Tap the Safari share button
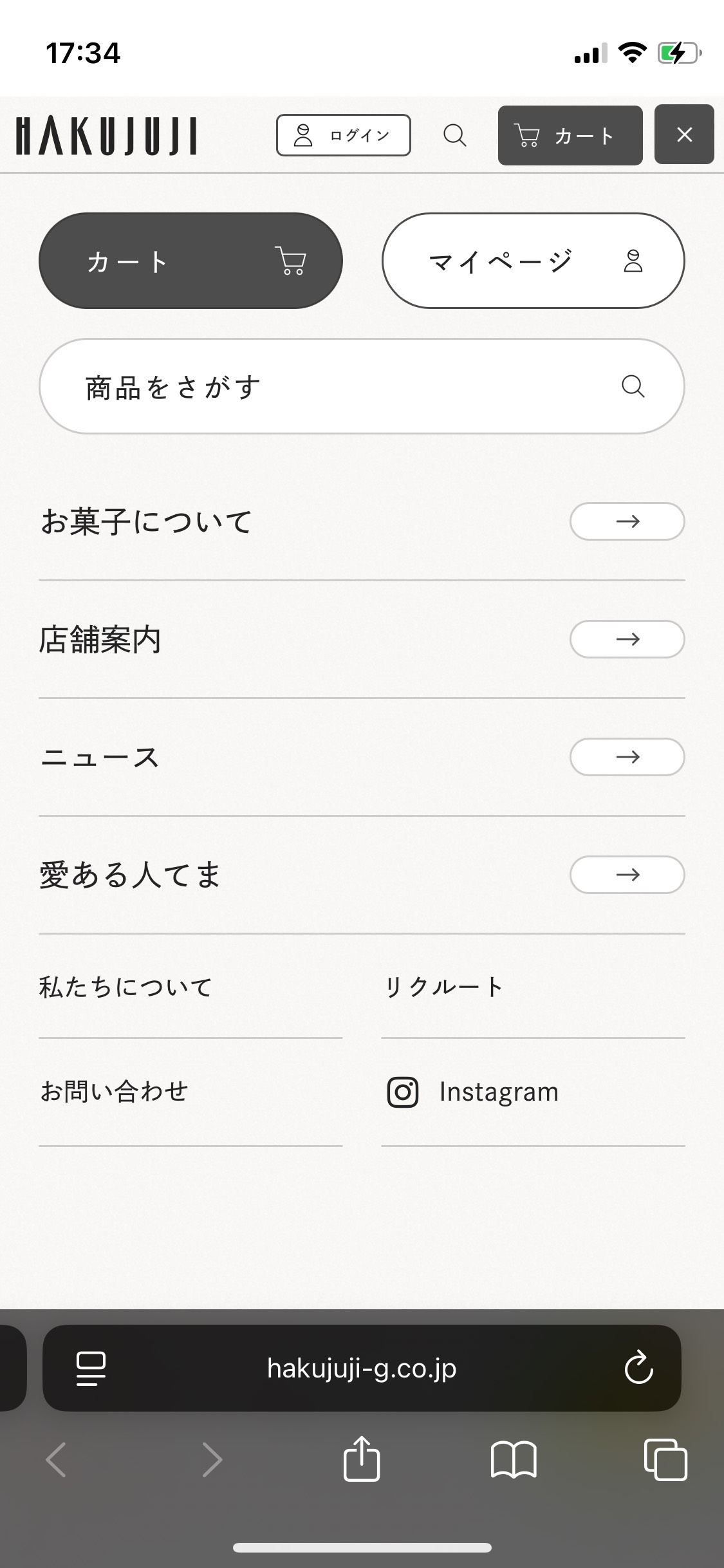The height and width of the screenshot is (1568, 724). 362,1459
